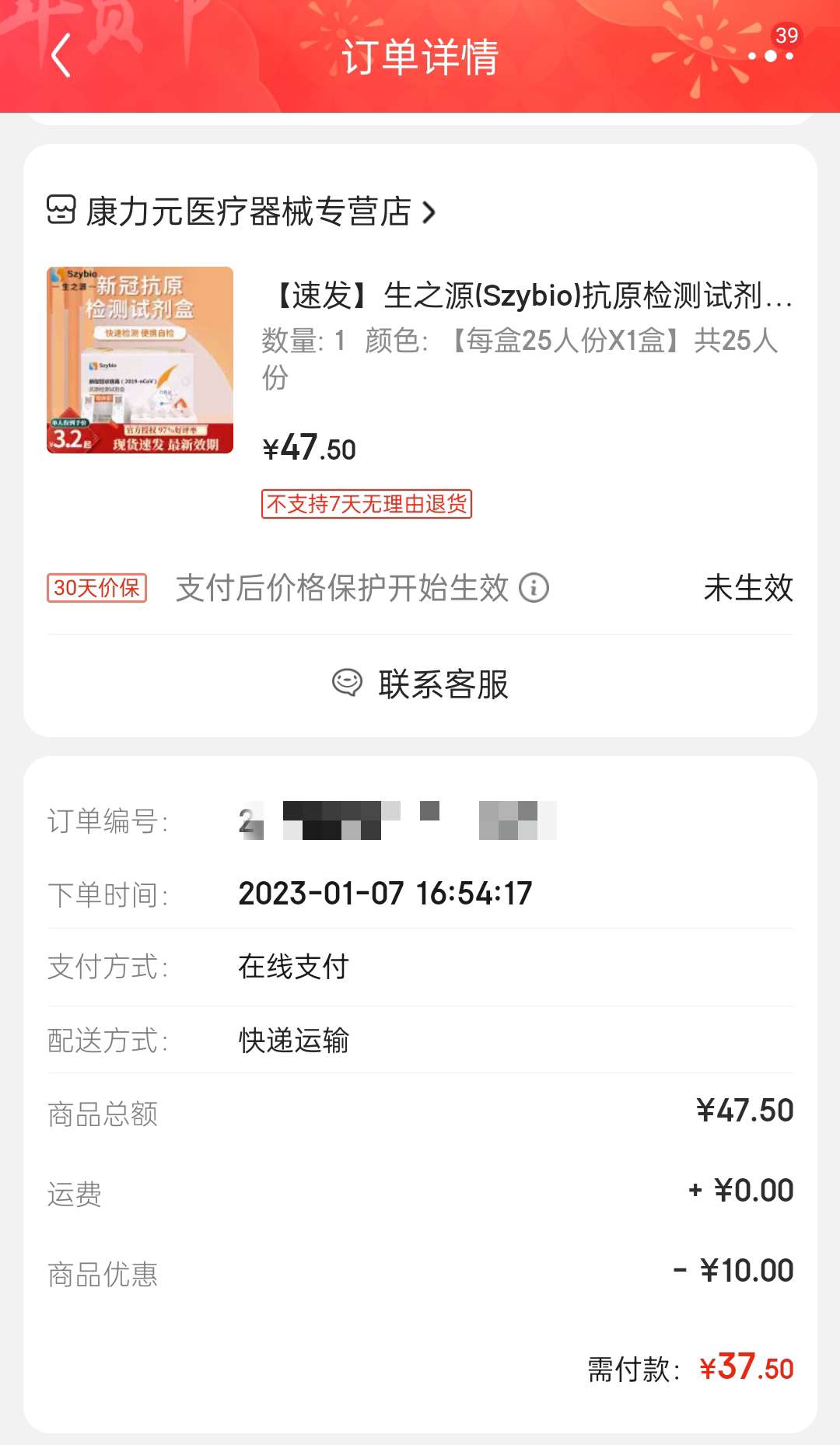The image size is (840, 1445).
Task: Tap the price protection info icon
Action: (534, 588)
